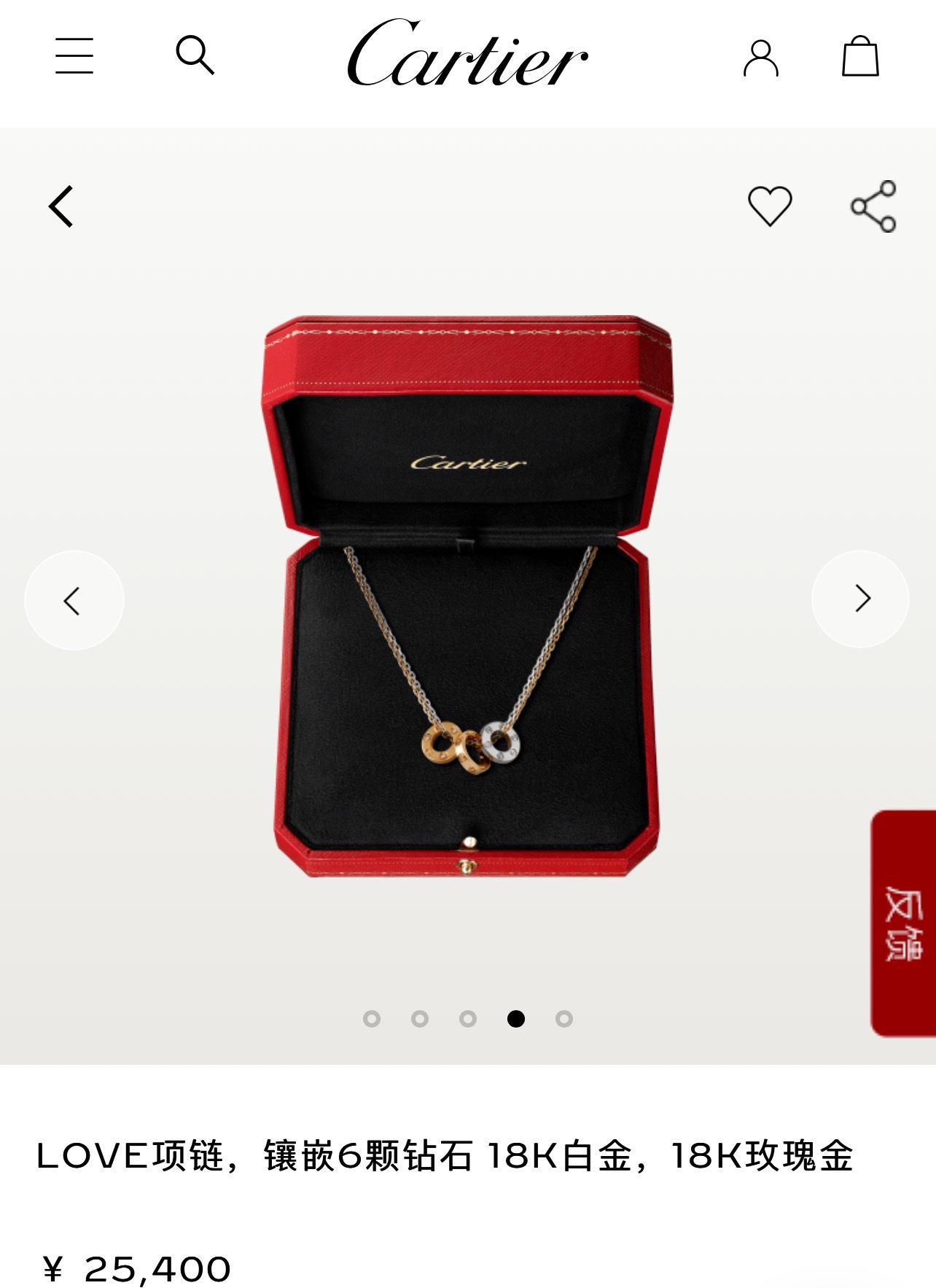Screen dimensions: 936x1288
Task: Jump to the first image dot
Action: tap(372, 1019)
